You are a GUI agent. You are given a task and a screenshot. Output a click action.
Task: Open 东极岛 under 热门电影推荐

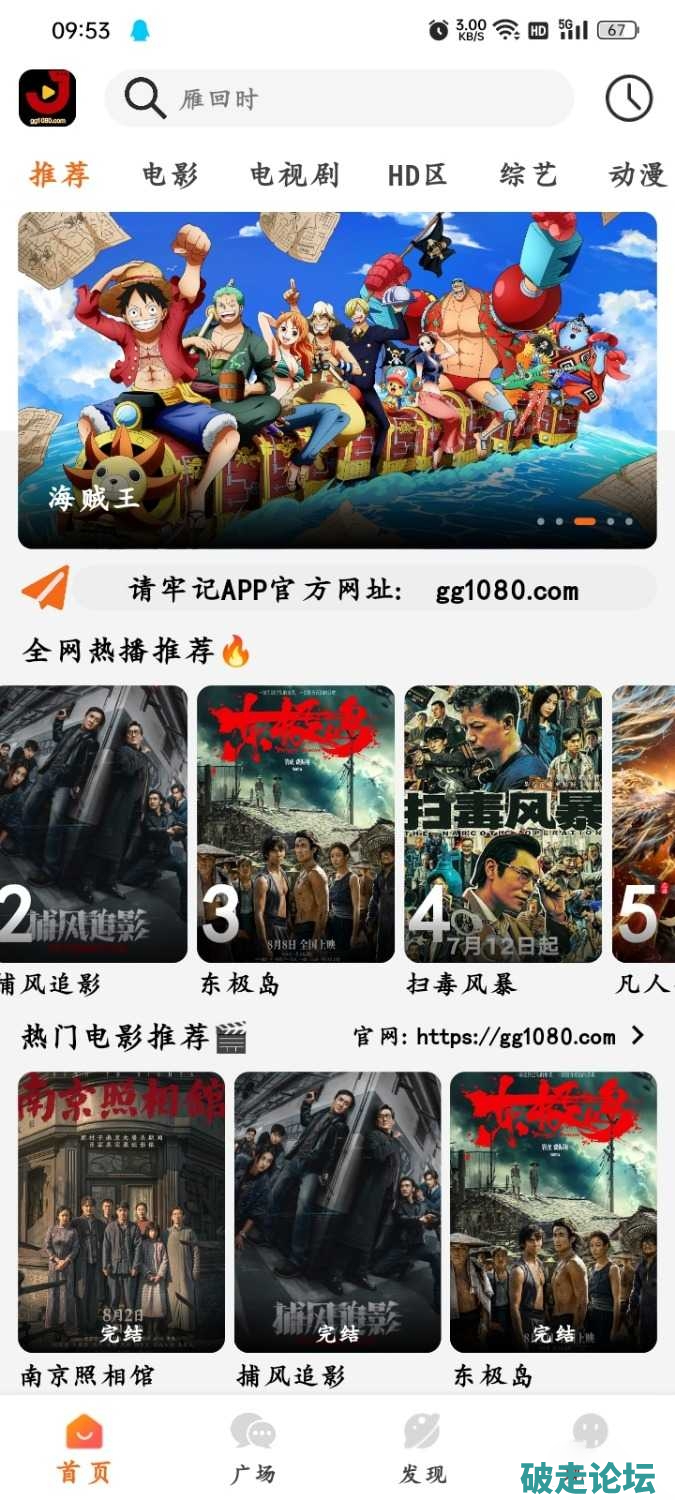pos(553,1212)
